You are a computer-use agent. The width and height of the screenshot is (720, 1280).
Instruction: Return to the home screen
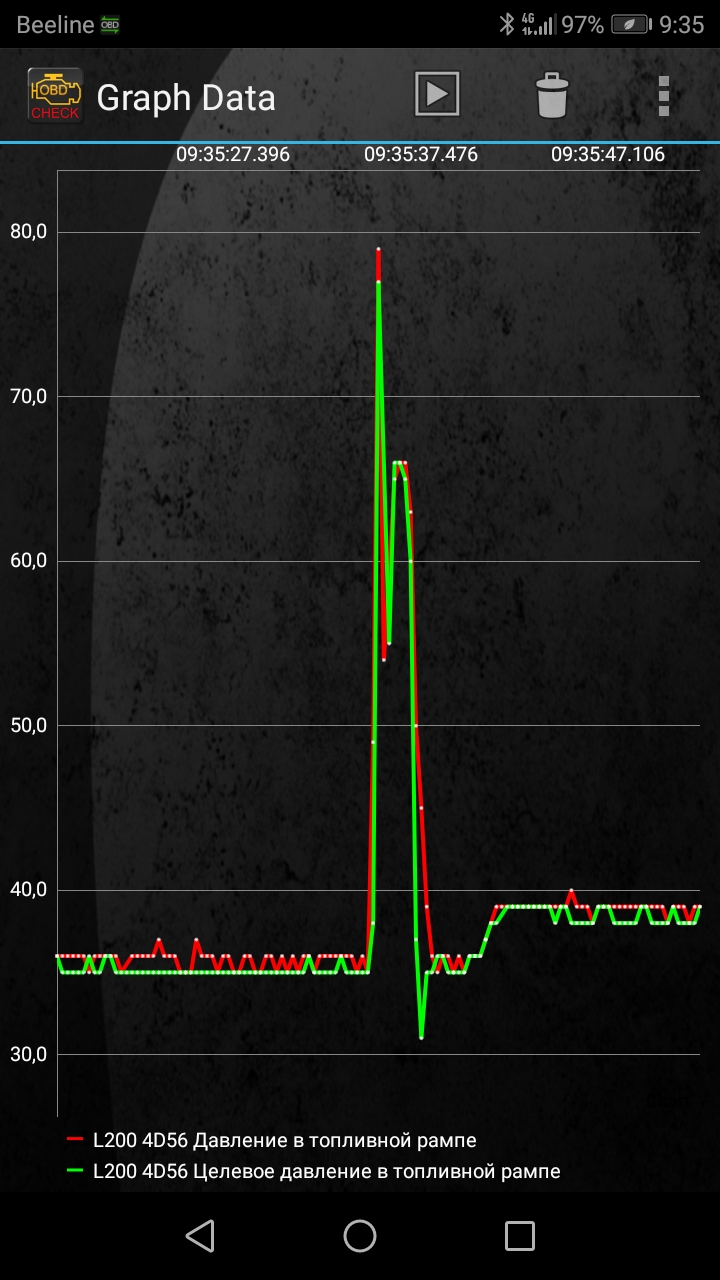[360, 1236]
